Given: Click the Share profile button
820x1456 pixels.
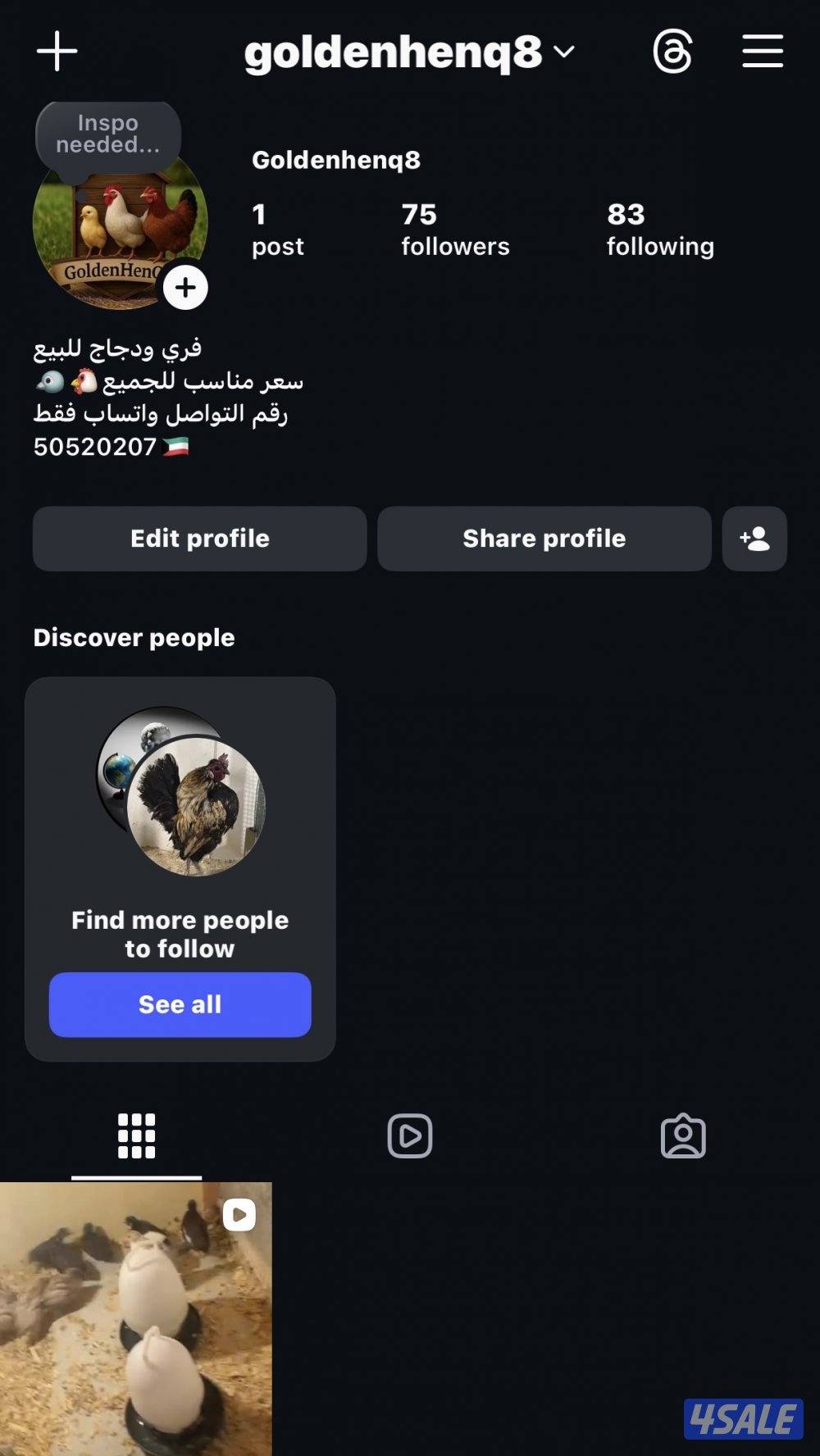Looking at the screenshot, I should pos(544,539).
